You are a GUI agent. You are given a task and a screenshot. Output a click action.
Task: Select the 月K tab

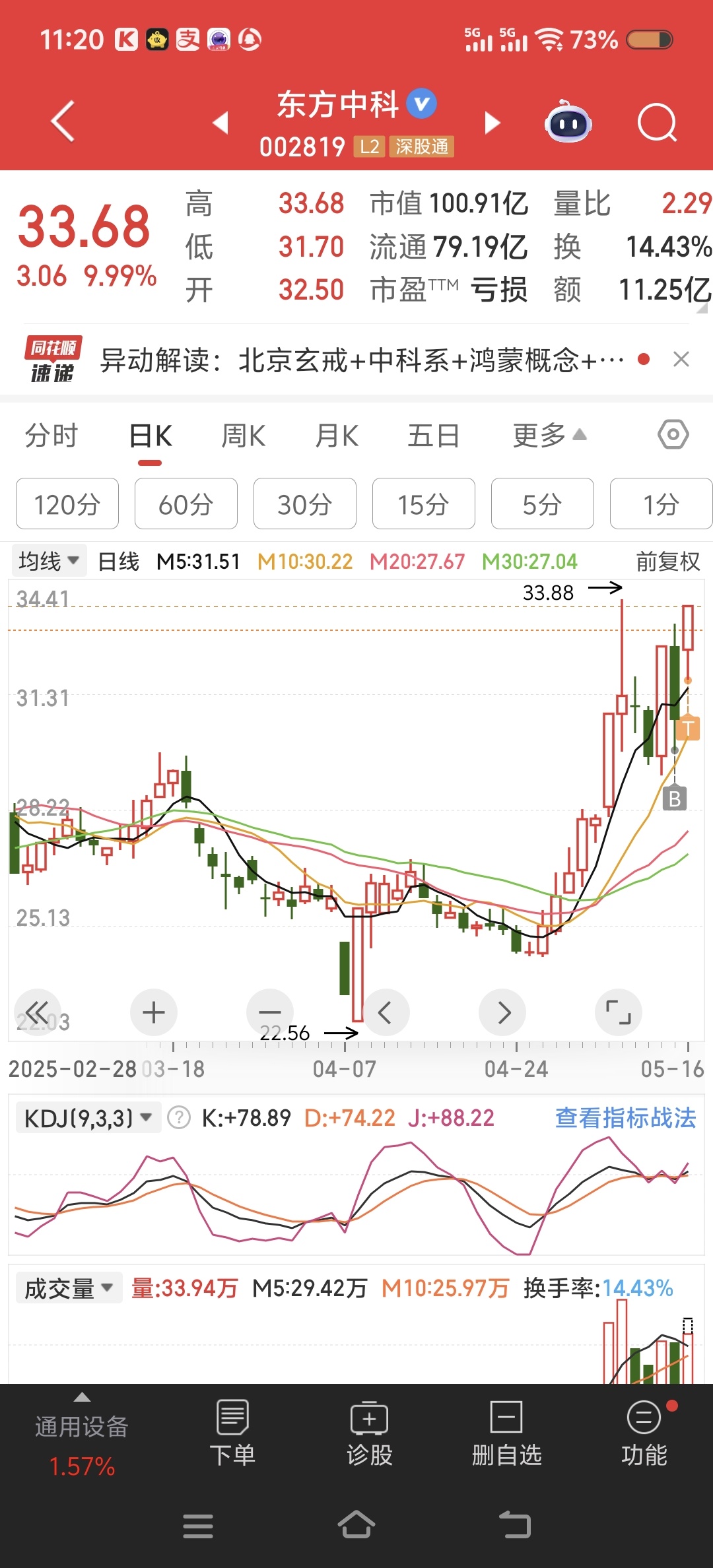(x=337, y=436)
